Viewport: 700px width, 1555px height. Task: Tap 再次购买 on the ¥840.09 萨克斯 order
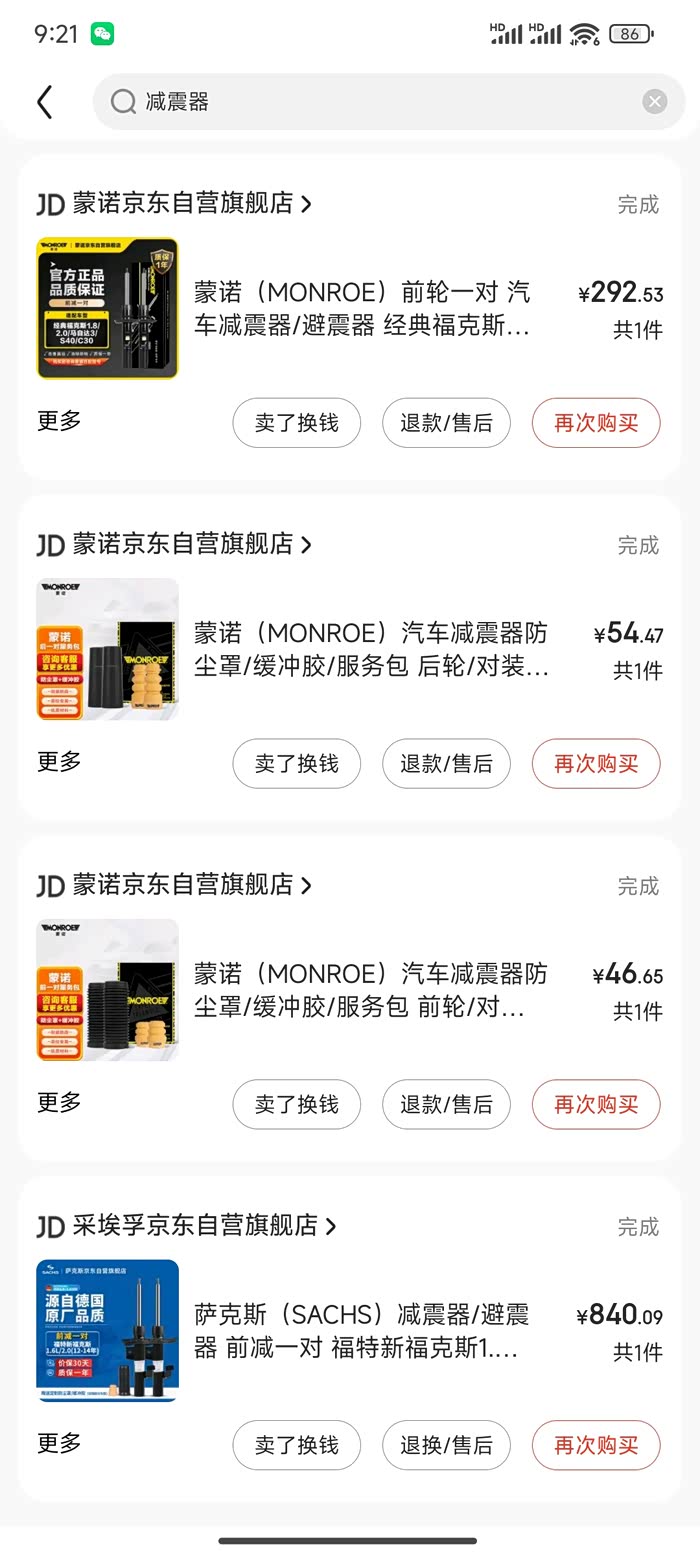[x=596, y=1446]
